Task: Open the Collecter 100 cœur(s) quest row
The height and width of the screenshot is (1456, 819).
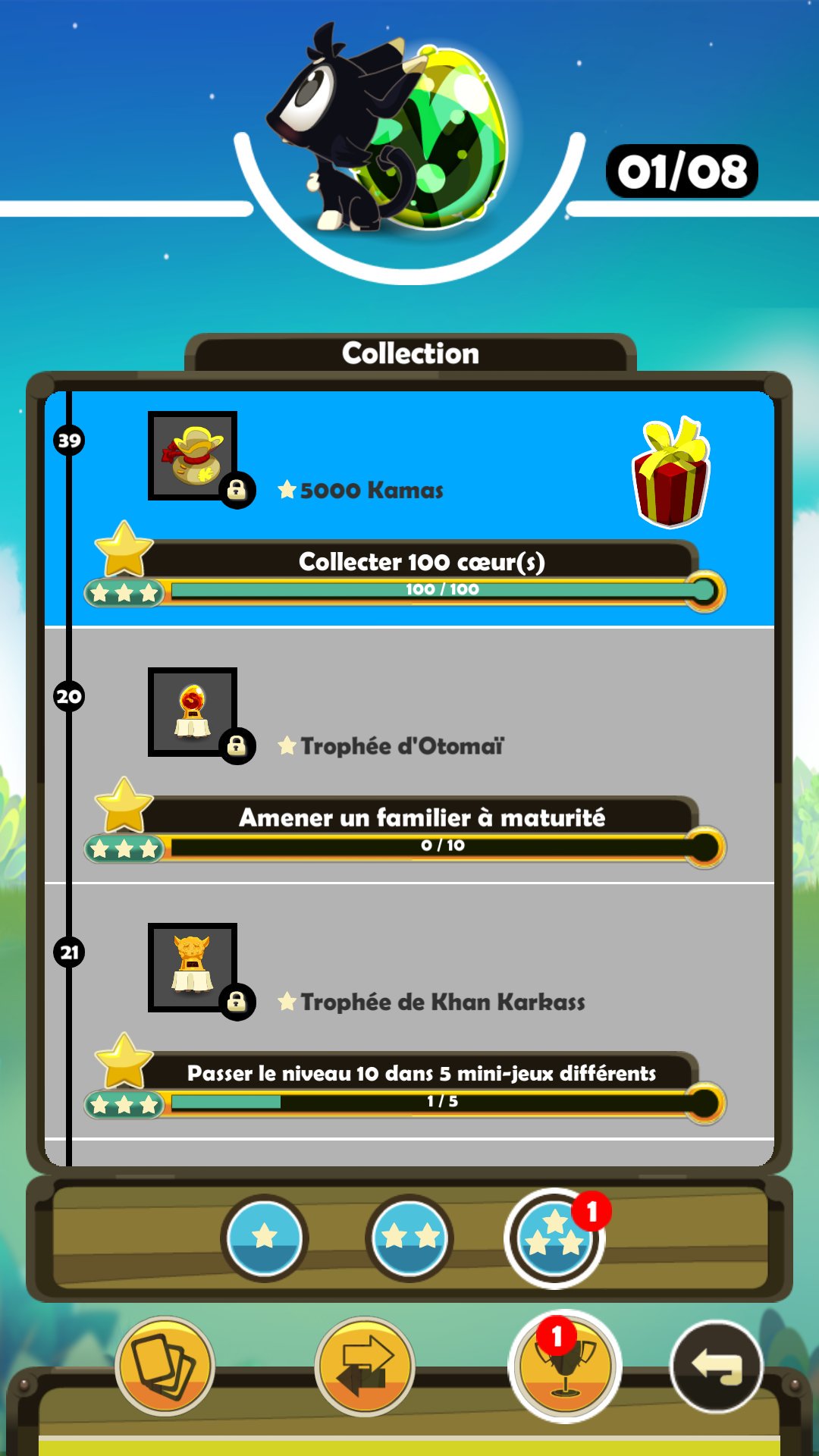Action: tap(422, 562)
